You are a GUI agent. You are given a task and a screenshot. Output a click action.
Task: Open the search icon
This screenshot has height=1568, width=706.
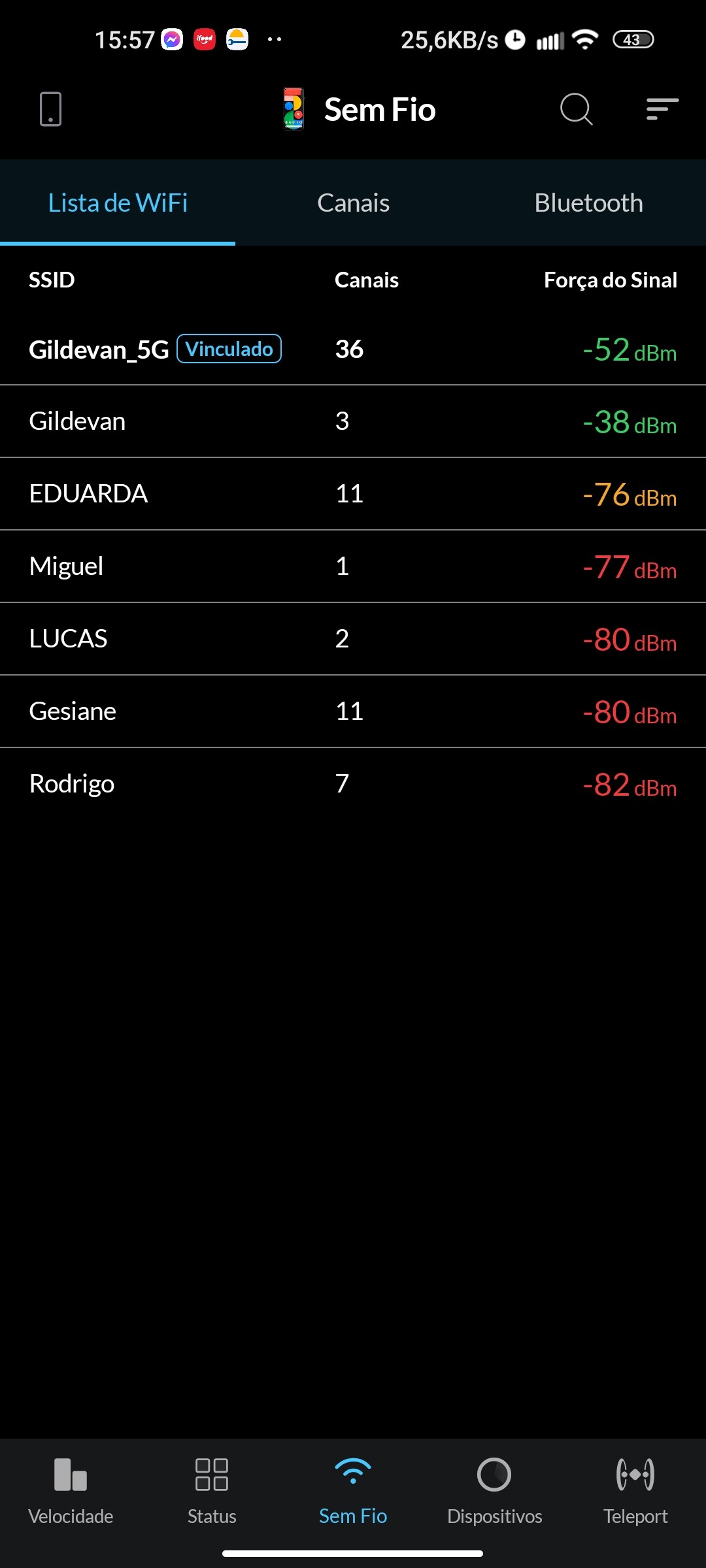coord(576,109)
